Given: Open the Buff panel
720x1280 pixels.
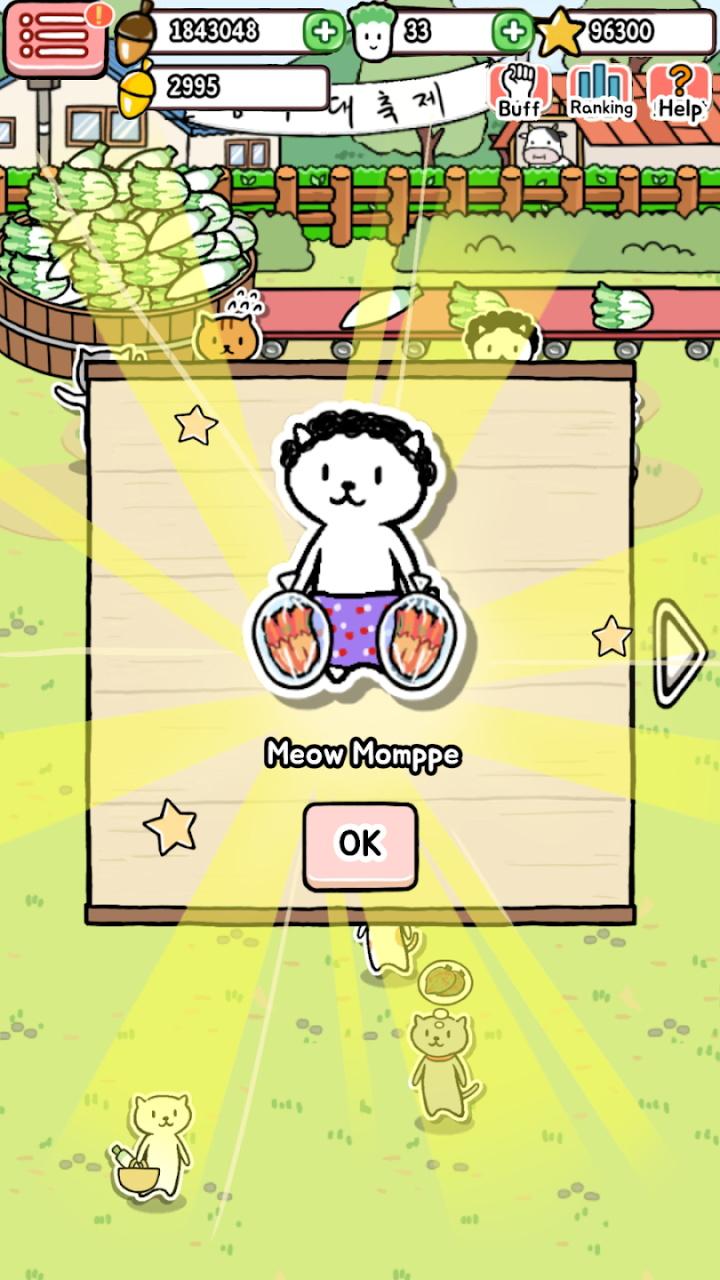Looking at the screenshot, I should click(520, 91).
